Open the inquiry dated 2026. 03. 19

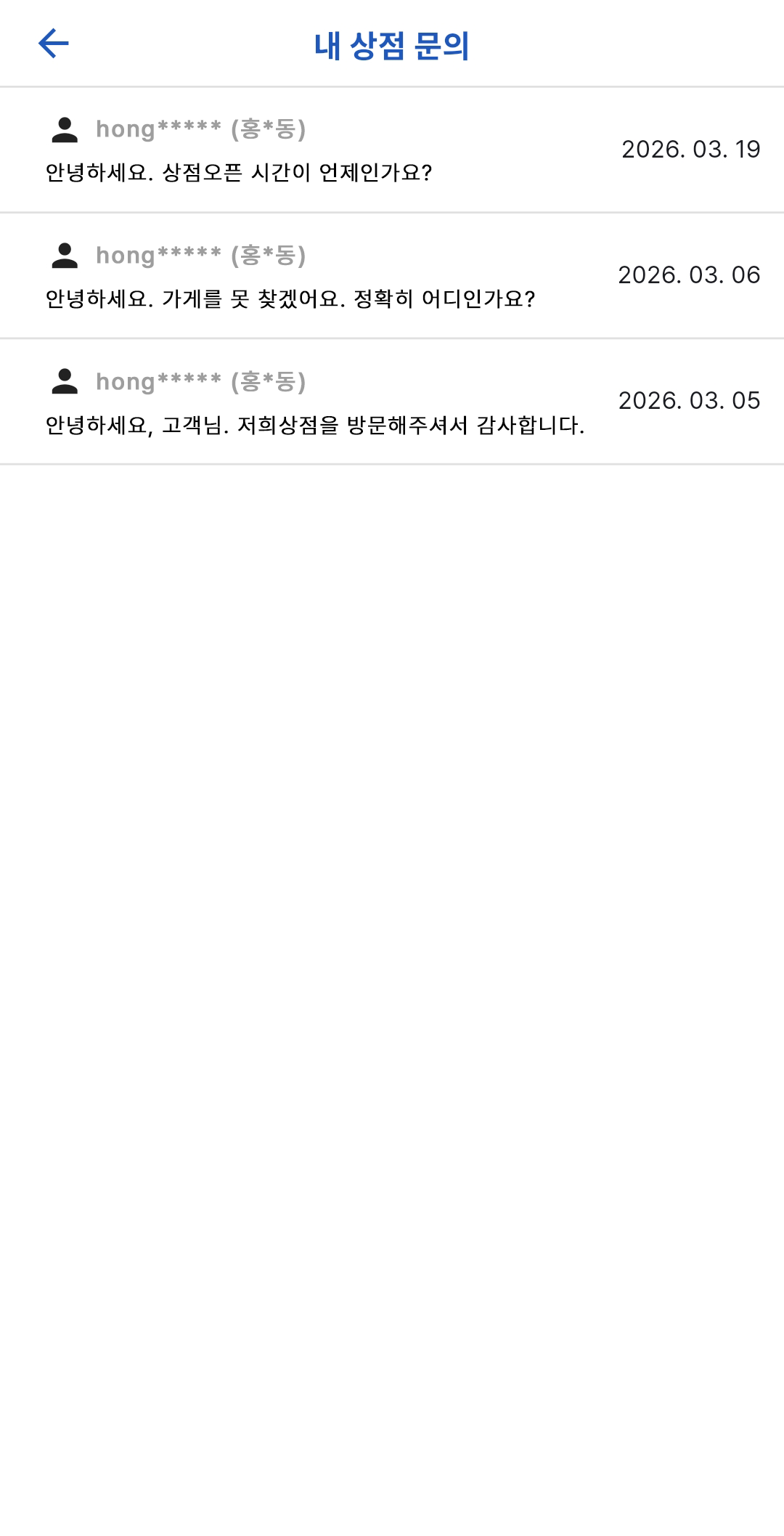[392, 150]
